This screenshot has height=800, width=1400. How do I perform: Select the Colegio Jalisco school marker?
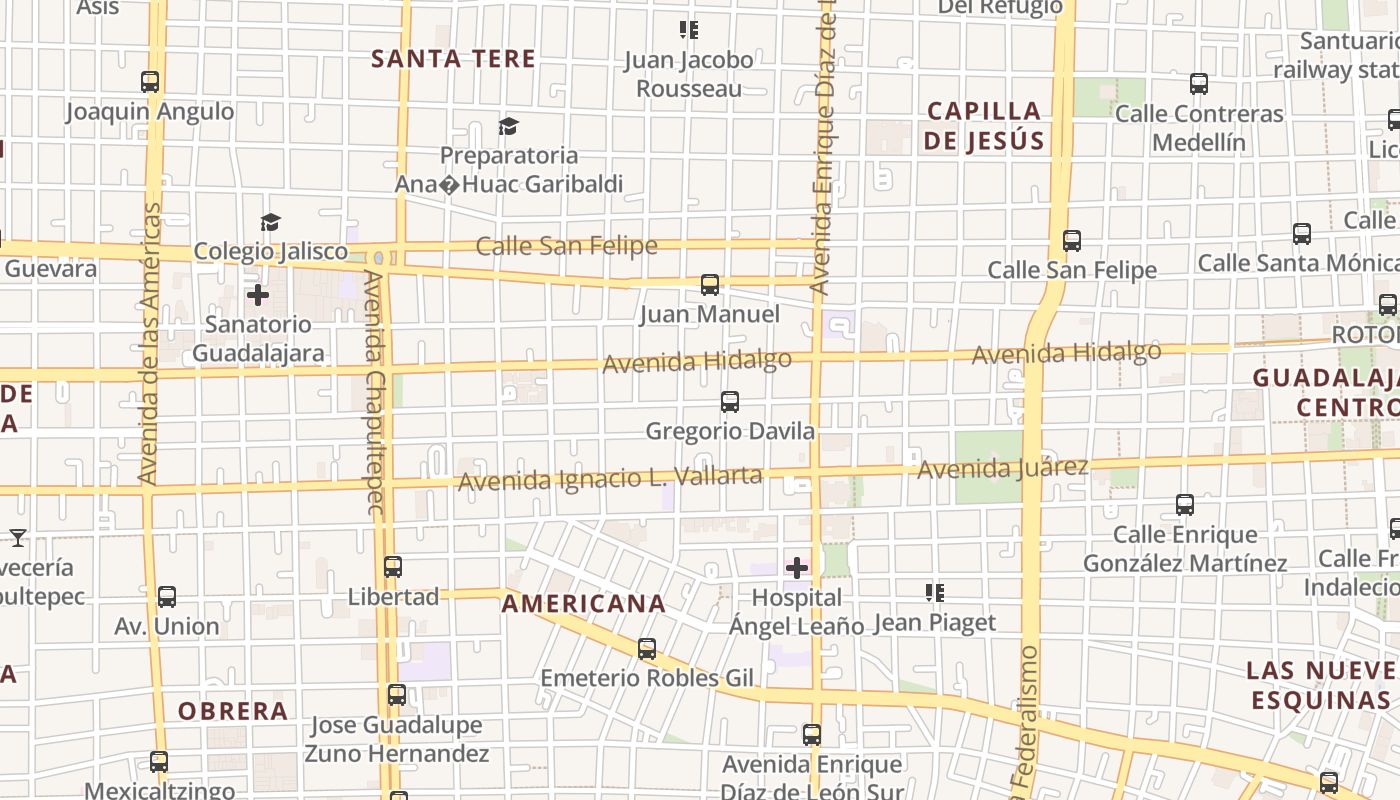pyautogui.click(x=270, y=222)
